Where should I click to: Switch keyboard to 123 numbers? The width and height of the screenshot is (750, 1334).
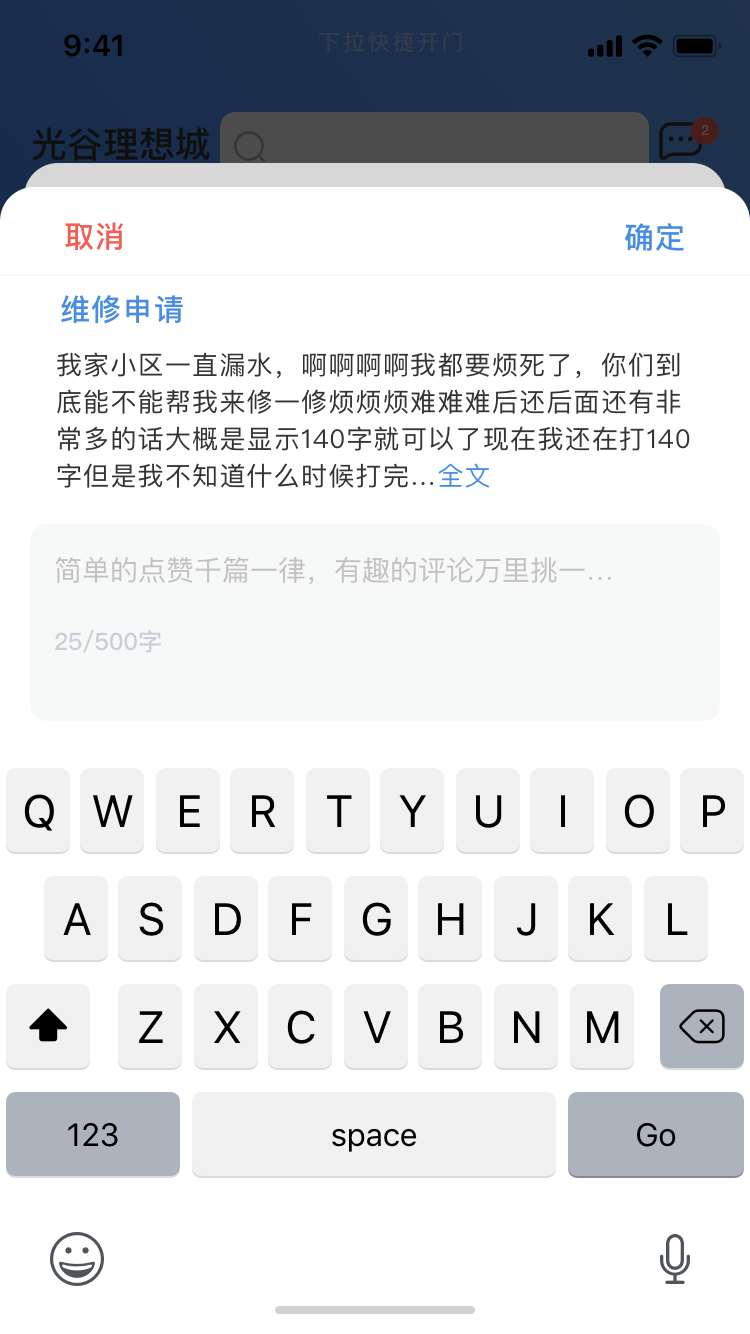pos(93,1134)
